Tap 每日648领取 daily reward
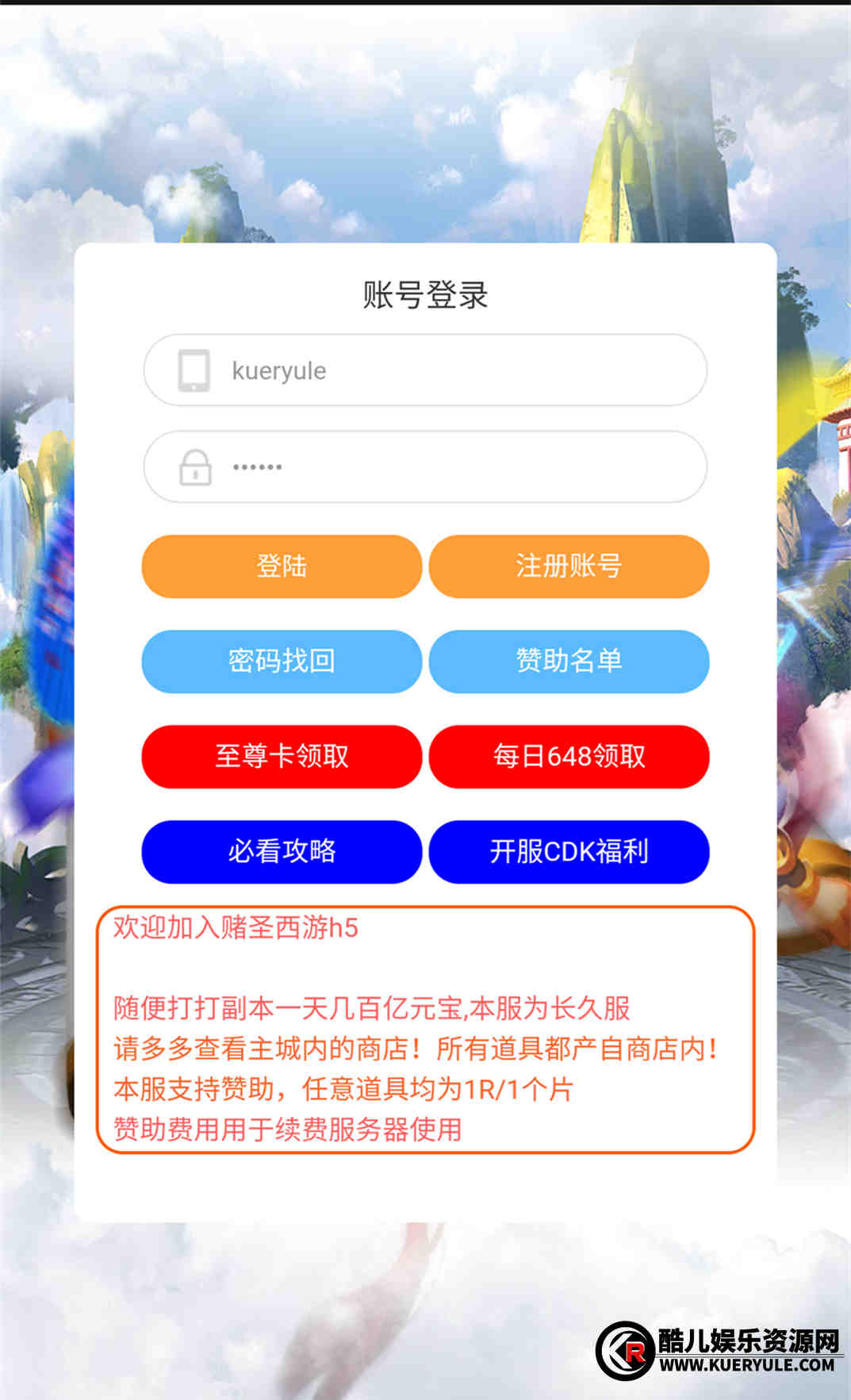The height and width of the screenshot is (1400, 851). pyautogui.click(x=569, y=757)
